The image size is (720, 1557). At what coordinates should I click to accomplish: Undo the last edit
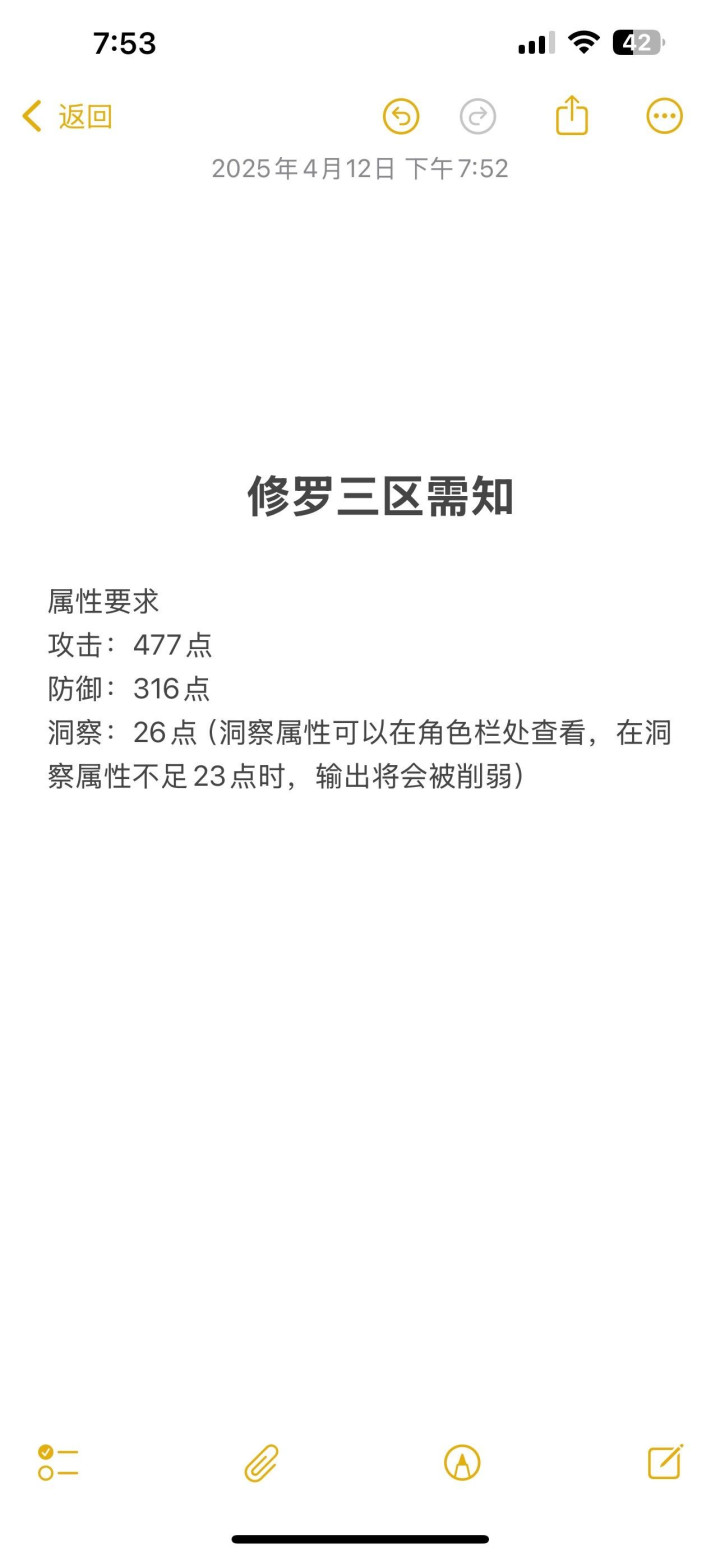pos(401,116)
